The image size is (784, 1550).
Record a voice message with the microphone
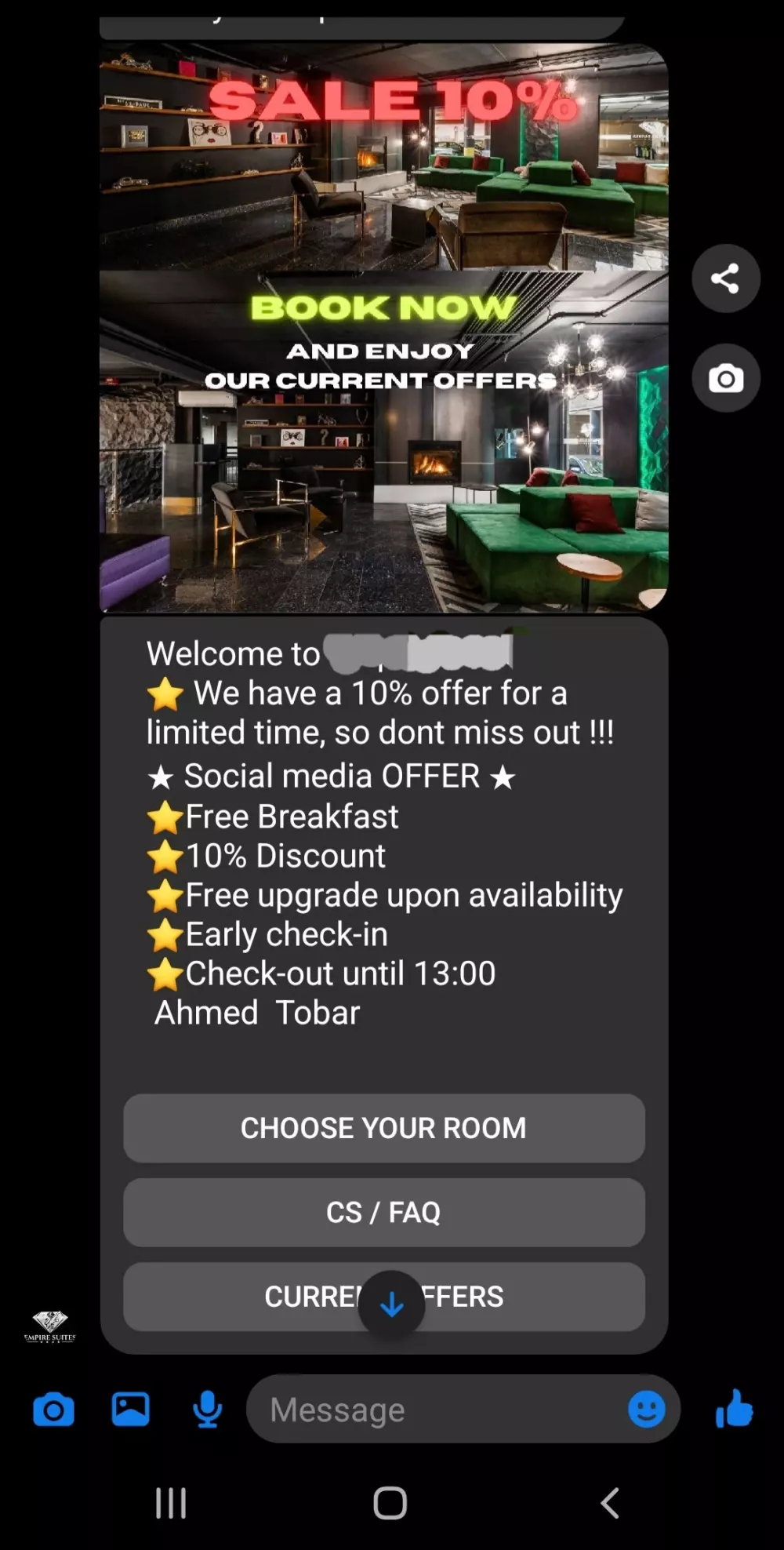207,1410
